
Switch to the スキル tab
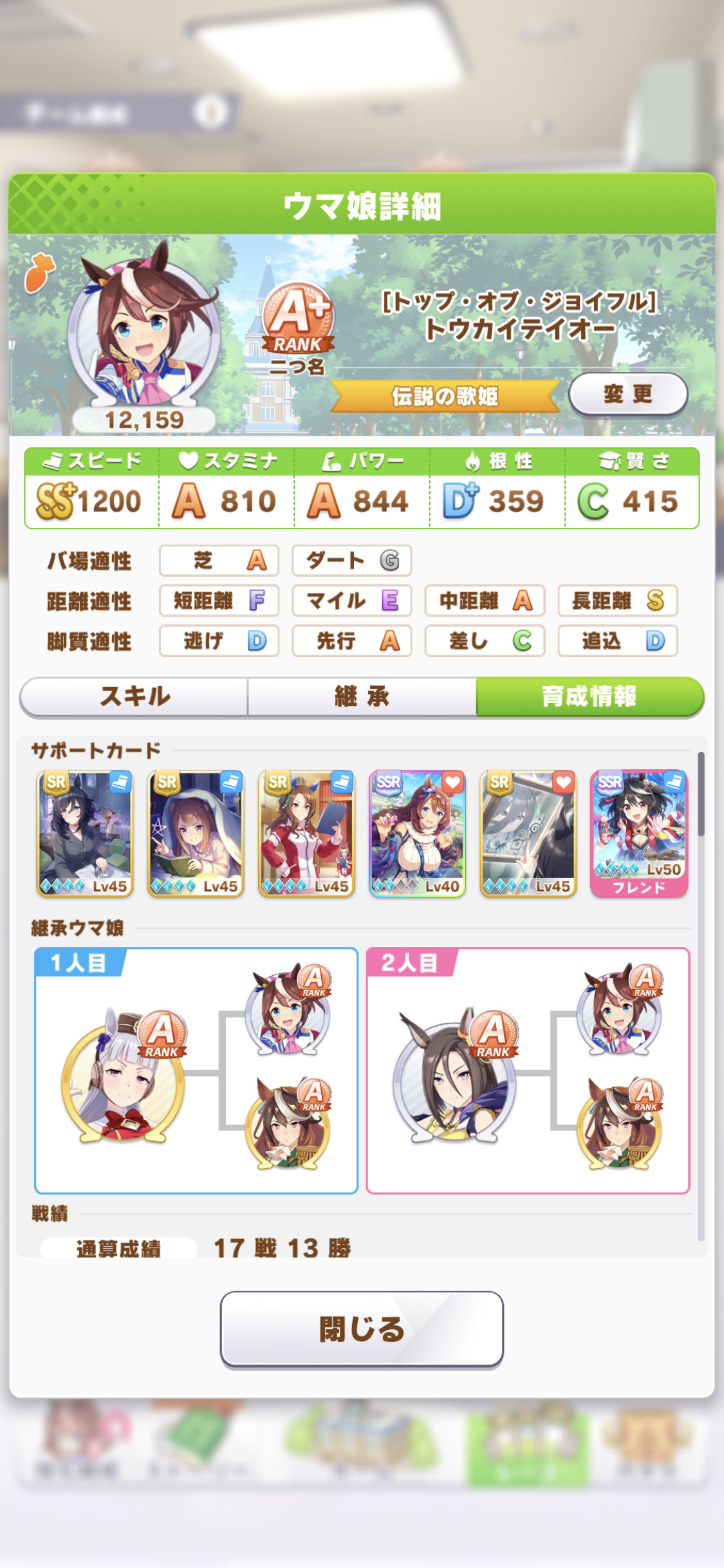click(x=135, y=696)
